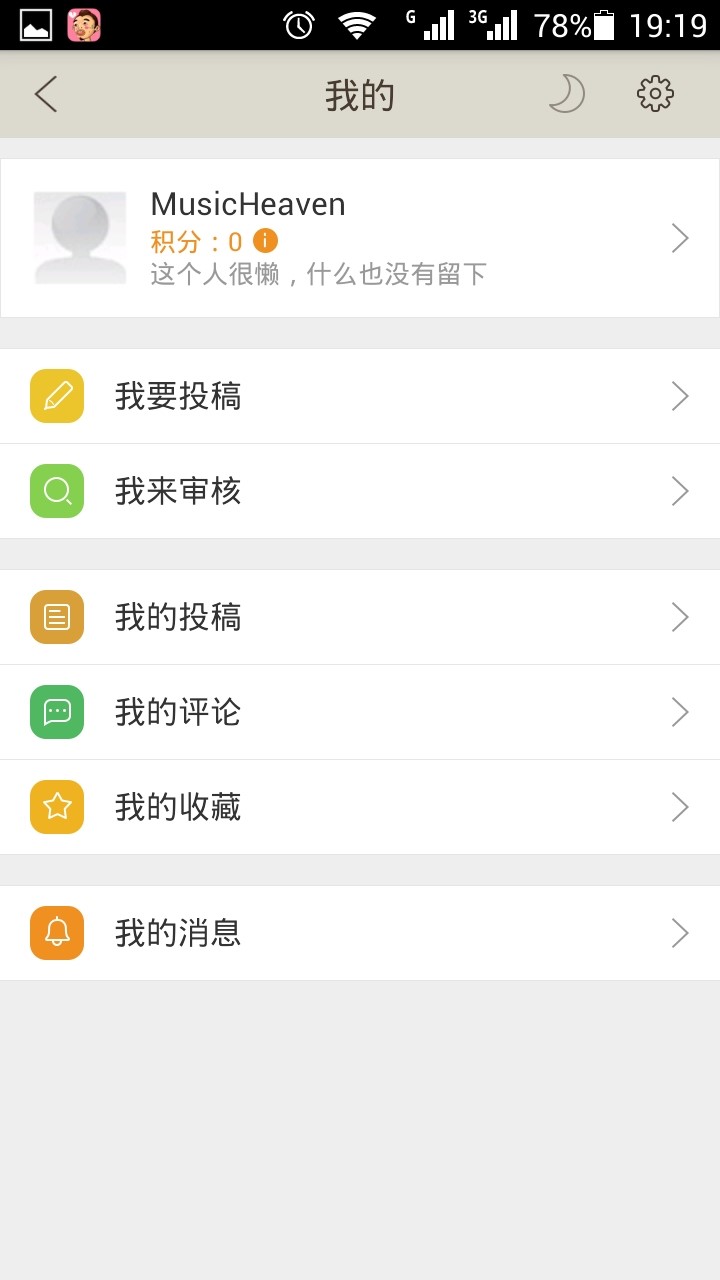This screenshot has height=1280, width=720.
Task: Open 我的收藏 favorites
Action: [x=360, y=807]
